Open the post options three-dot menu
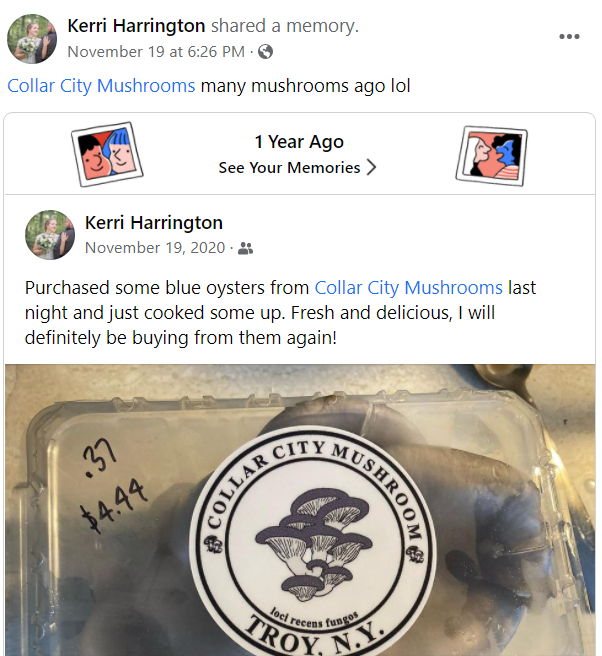 tap(569, 37)
